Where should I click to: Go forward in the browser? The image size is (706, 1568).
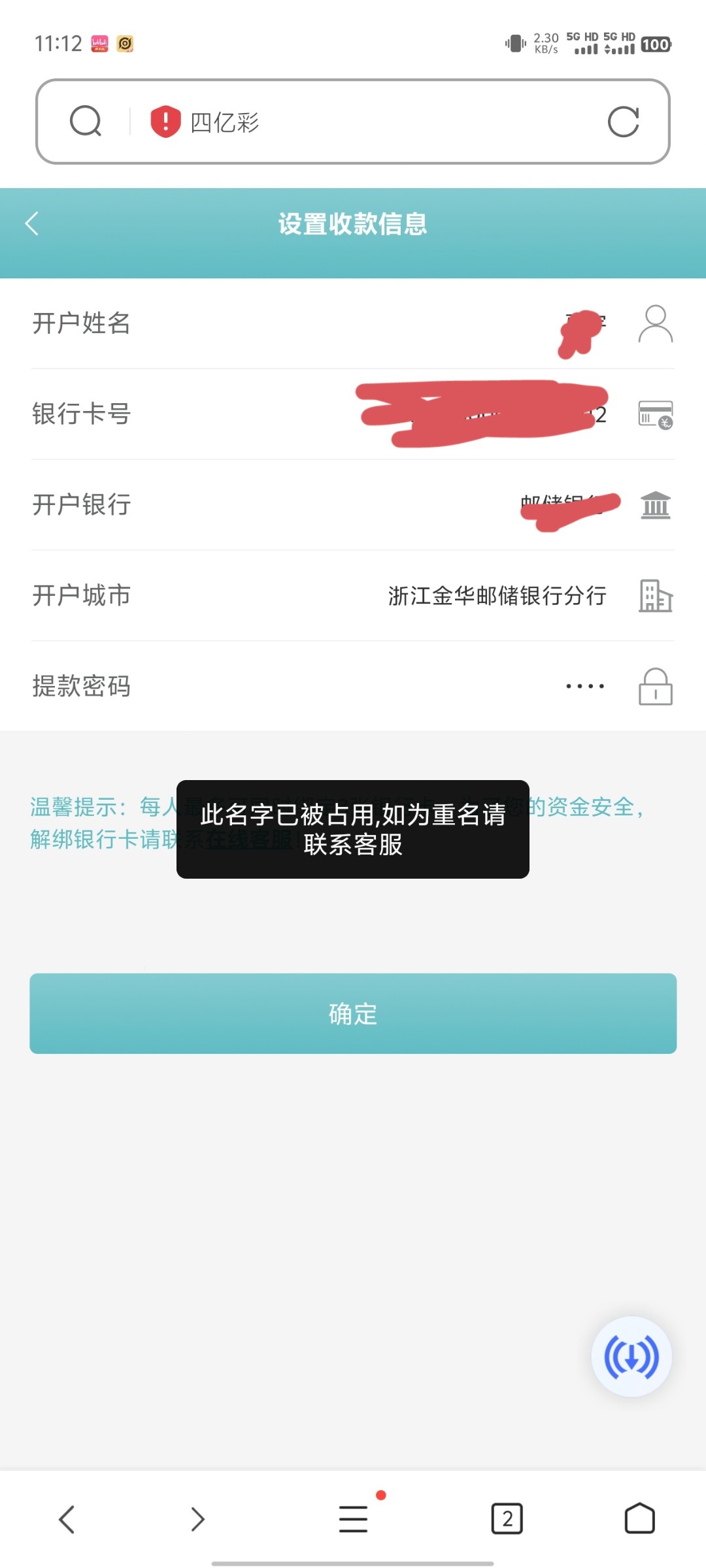[x=197, y=1519]
